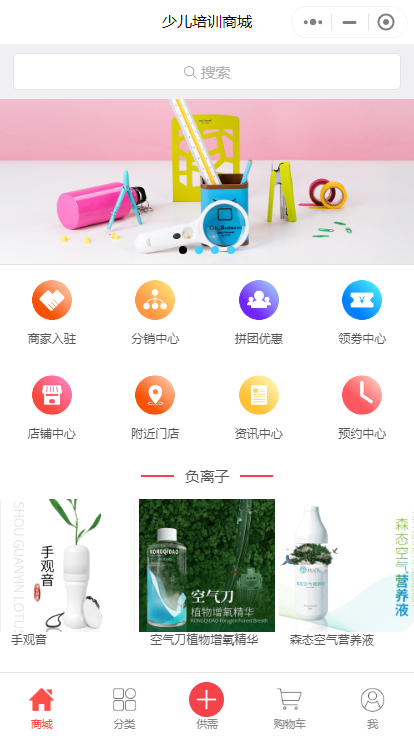Switch to the 我 profile tab
The height and width of the screenshot is (736, 414).
(x=372, y=708)
